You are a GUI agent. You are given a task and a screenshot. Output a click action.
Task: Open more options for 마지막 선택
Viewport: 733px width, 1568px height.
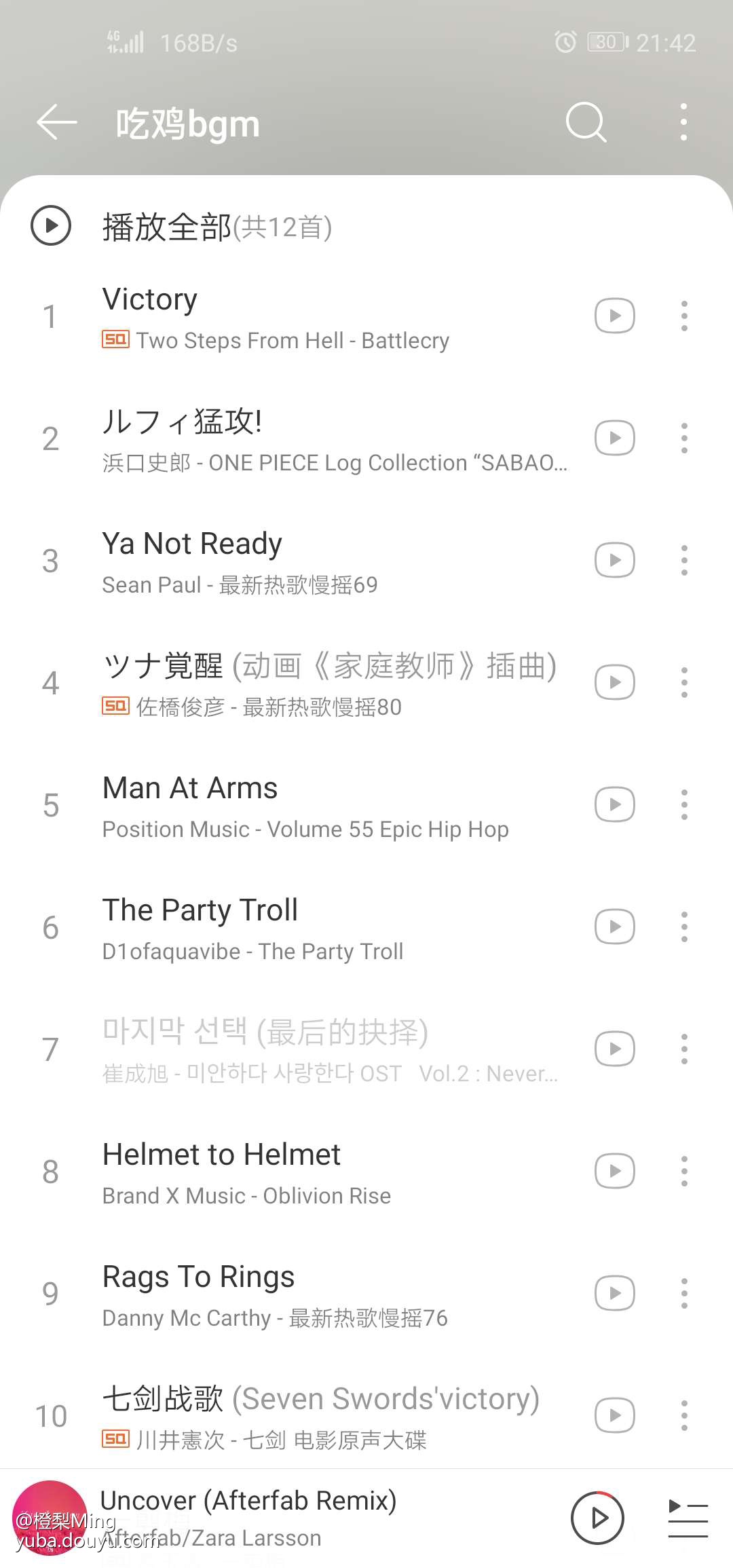[x=684, y=1049]
